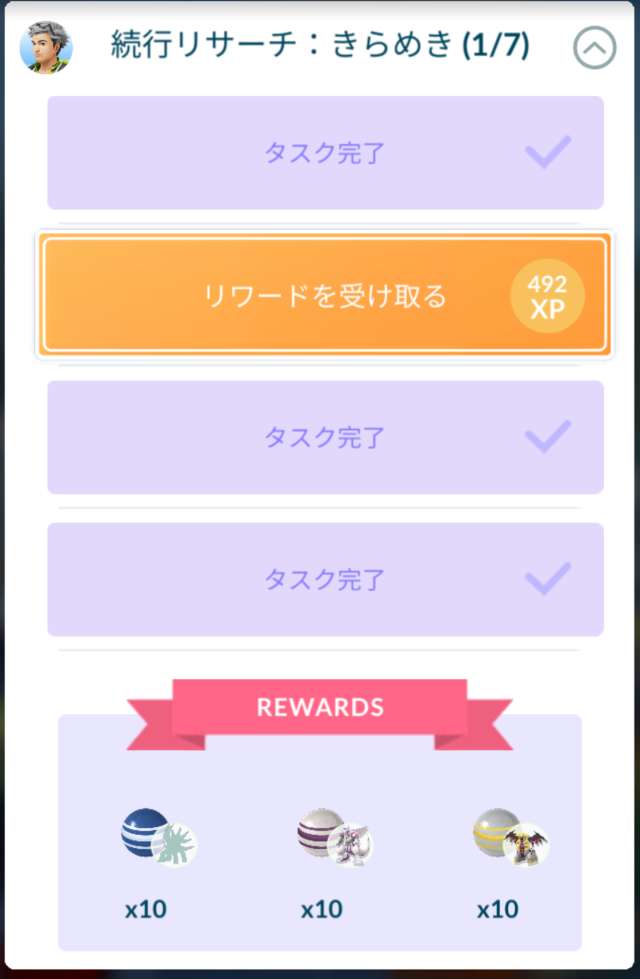Claim the 492 XP reward
640x979 pixels.
(x=324, y=296)
